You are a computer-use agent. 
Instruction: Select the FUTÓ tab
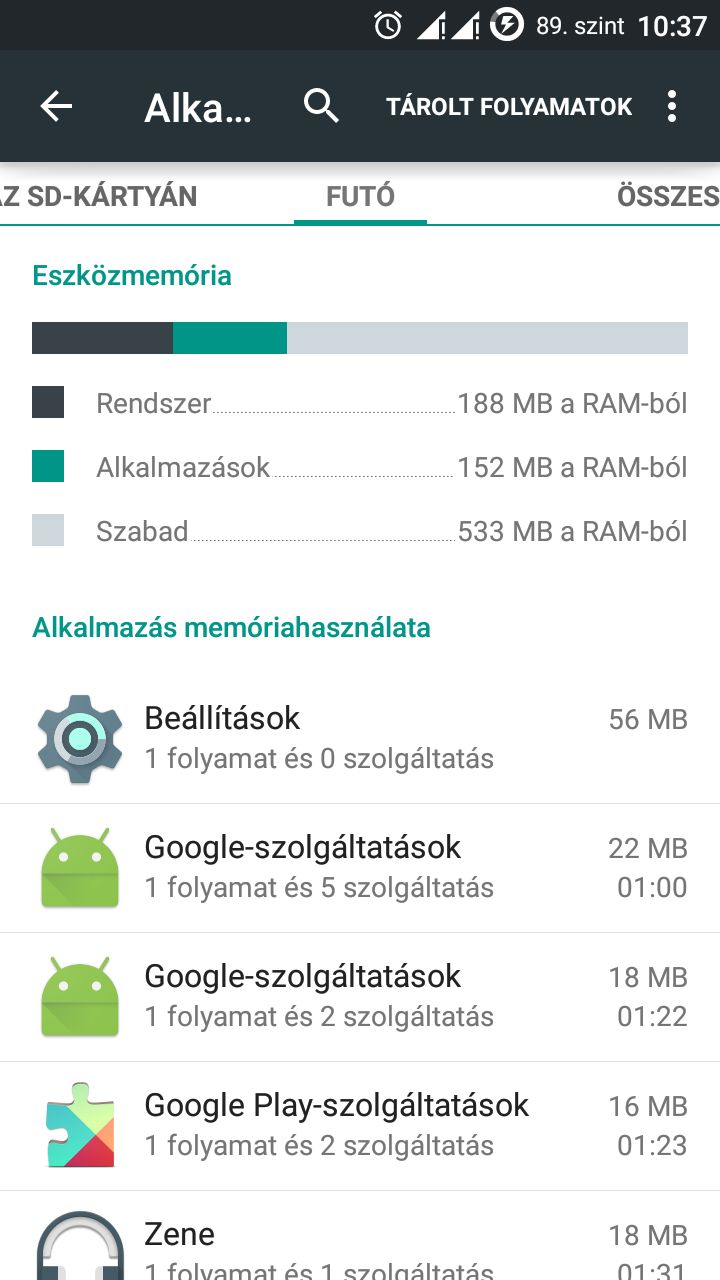pos(360,196)
